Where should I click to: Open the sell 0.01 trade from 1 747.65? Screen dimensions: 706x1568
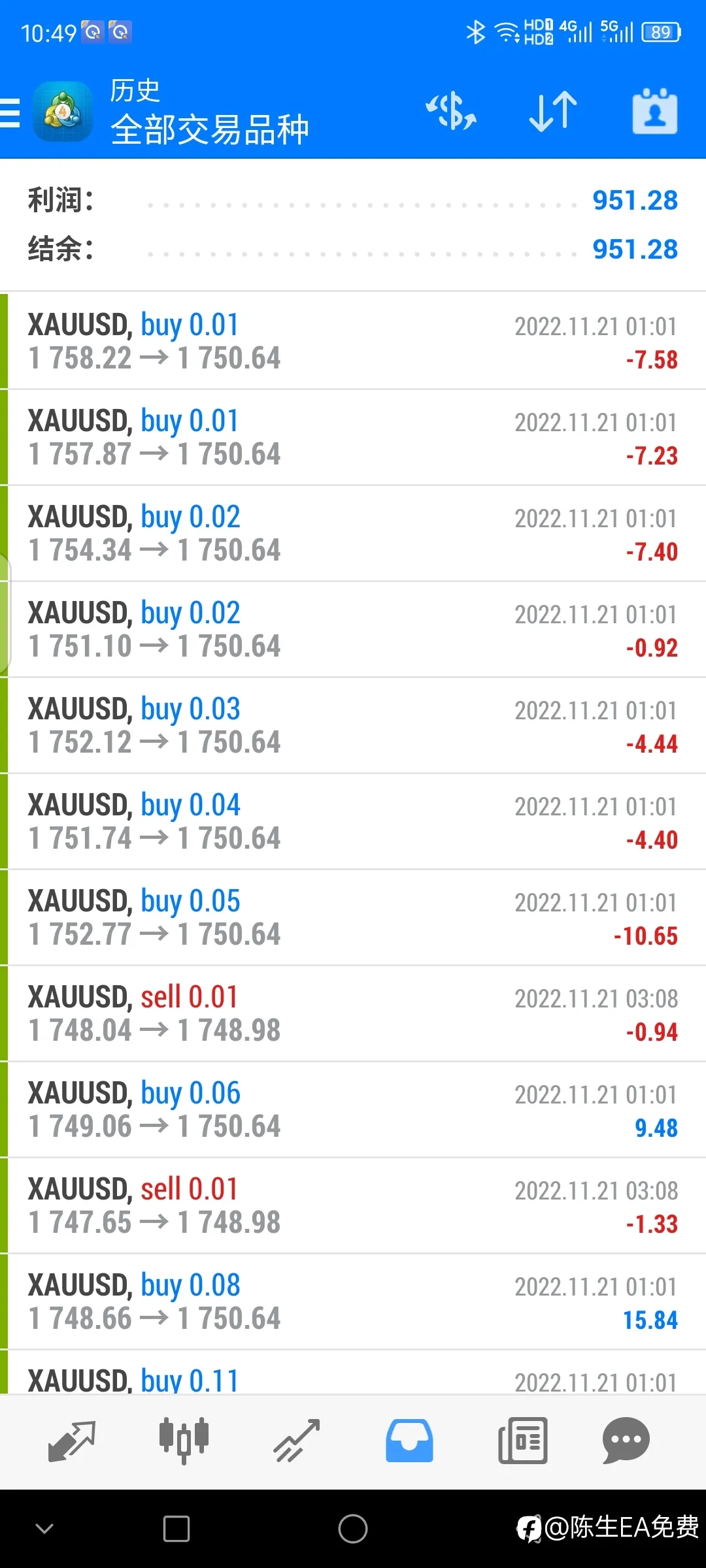pos(353,1205)
